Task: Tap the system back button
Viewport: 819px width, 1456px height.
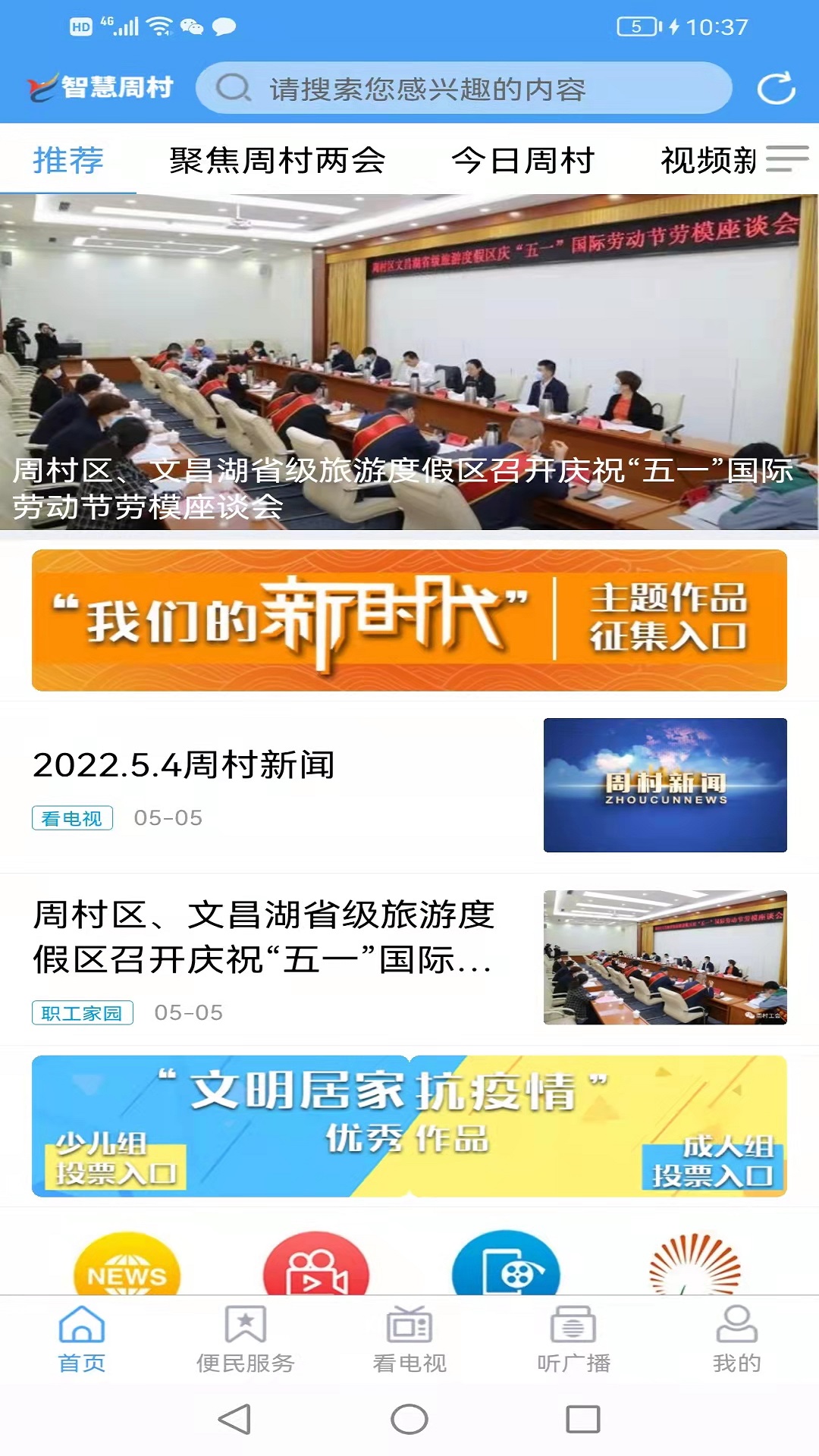Action: (x=234, y=1419)
